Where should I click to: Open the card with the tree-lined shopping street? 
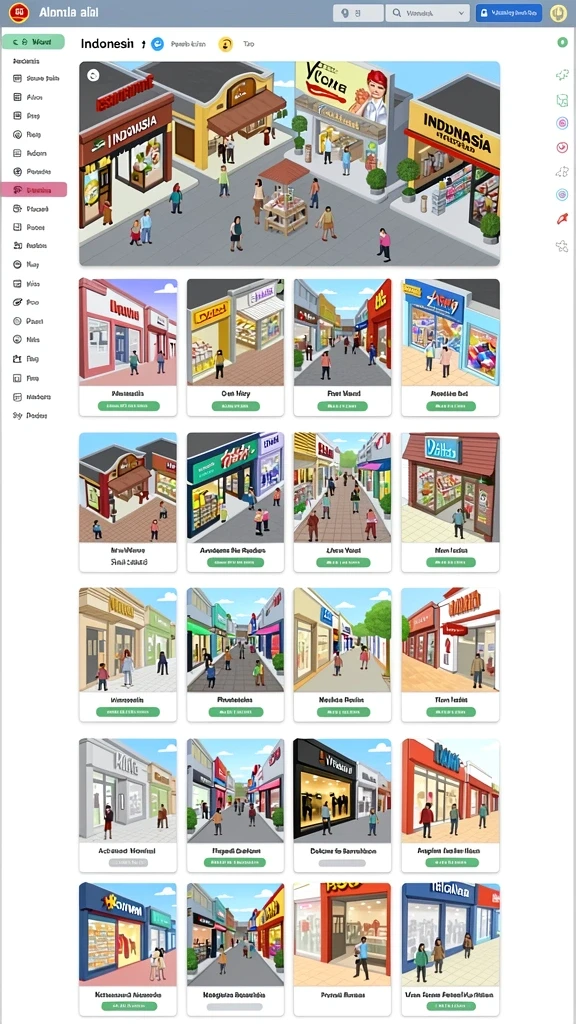[x=342, y=654]
